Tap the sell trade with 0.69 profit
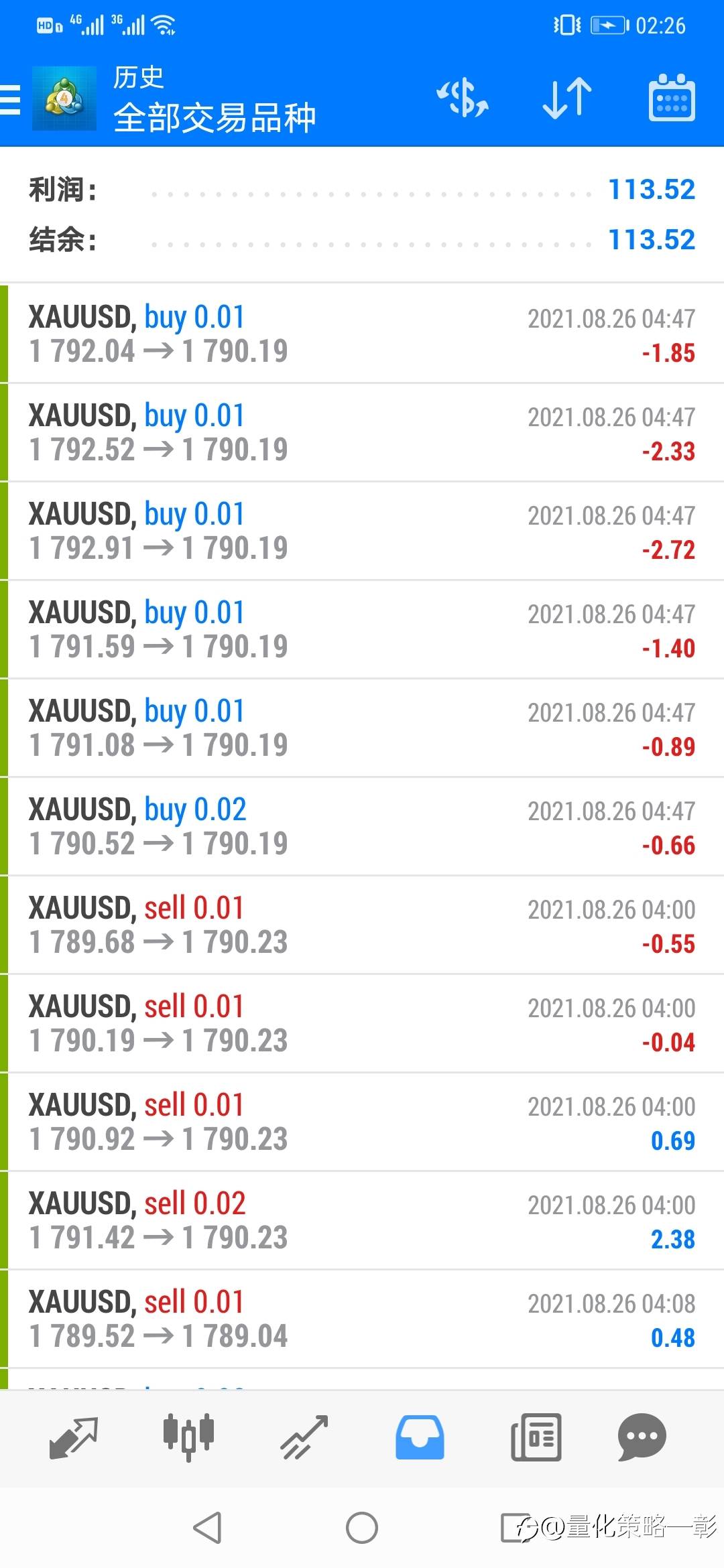 coord(362,1122)
